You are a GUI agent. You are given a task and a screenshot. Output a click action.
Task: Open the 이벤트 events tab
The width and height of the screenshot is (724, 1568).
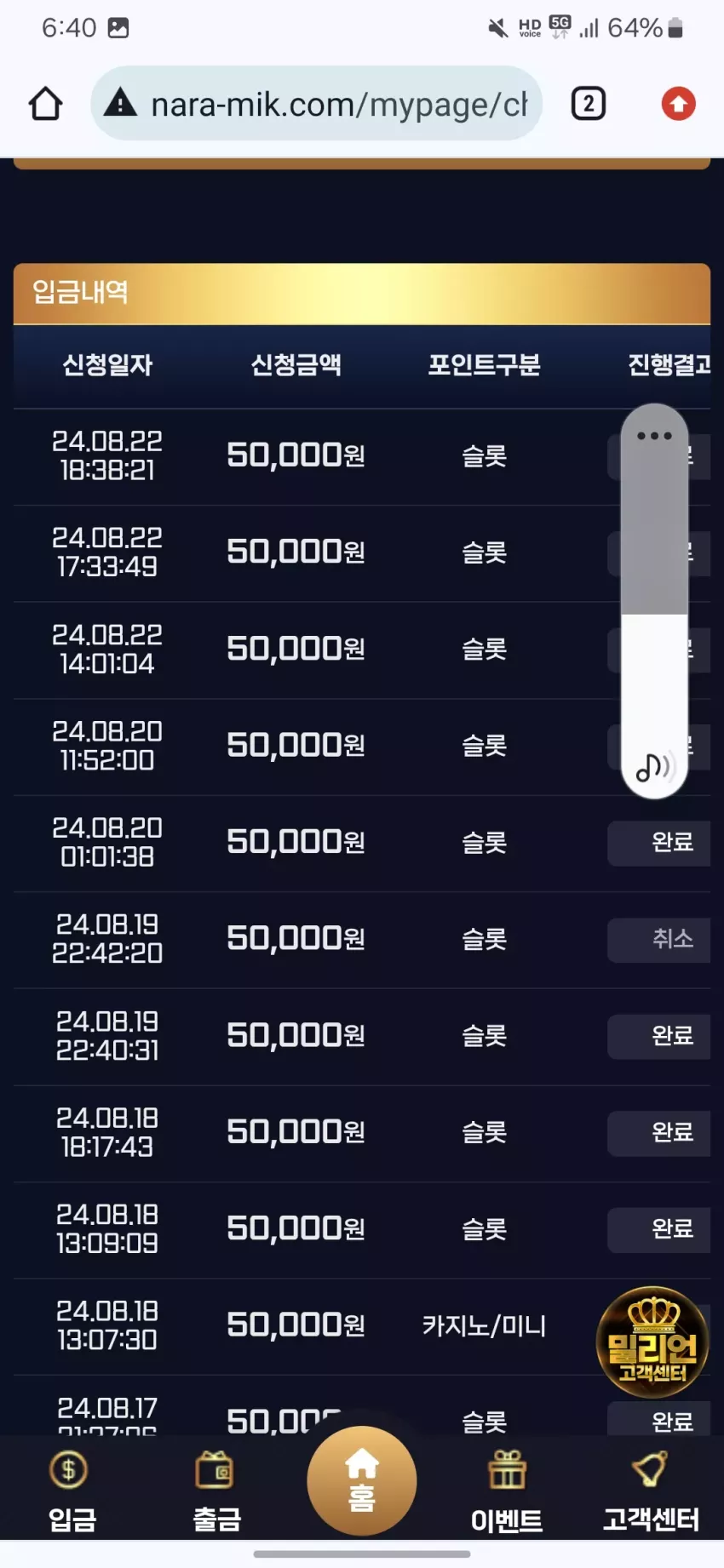pos(507,1490)
